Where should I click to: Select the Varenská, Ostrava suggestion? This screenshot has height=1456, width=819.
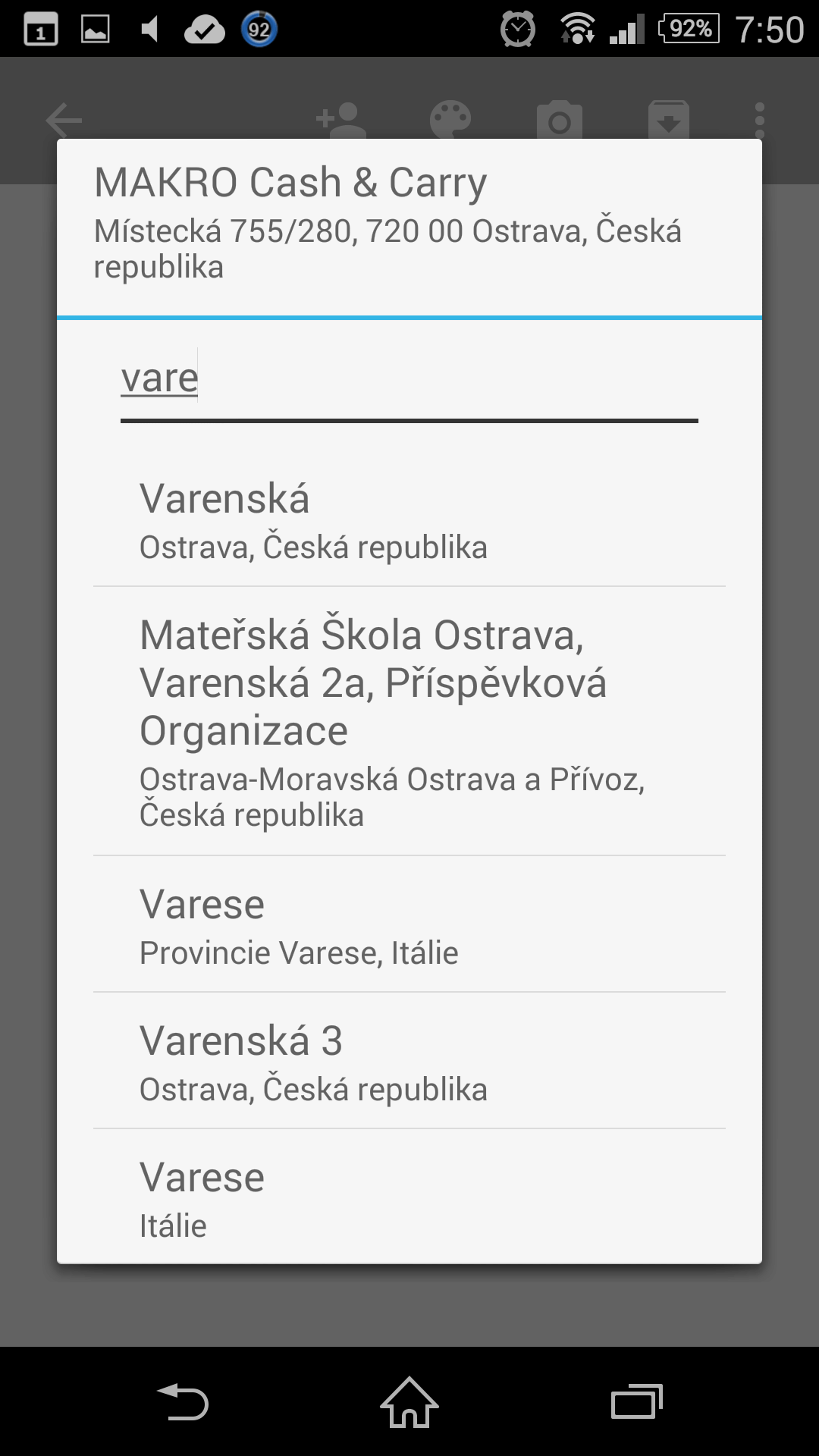click(x=409, y=520)
